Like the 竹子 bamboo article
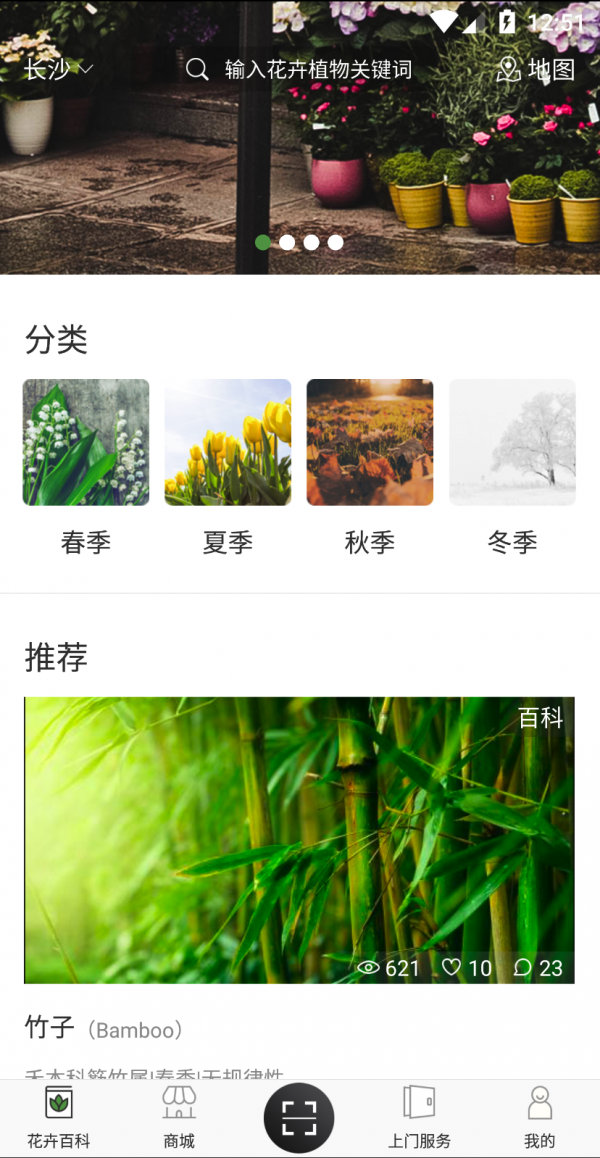 [466, 968]
